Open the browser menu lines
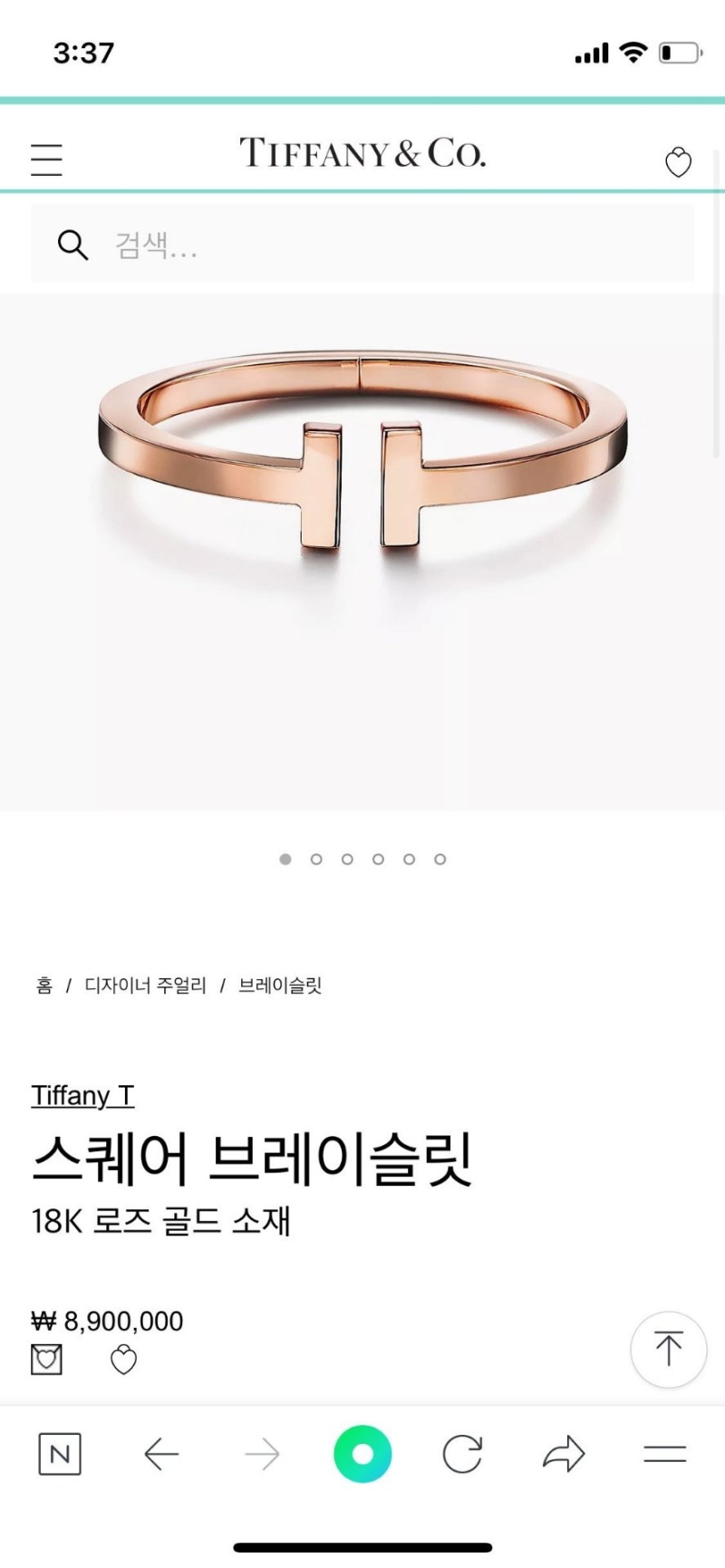The width and height of the screenshot is (725, 1568). (664, 1454)
